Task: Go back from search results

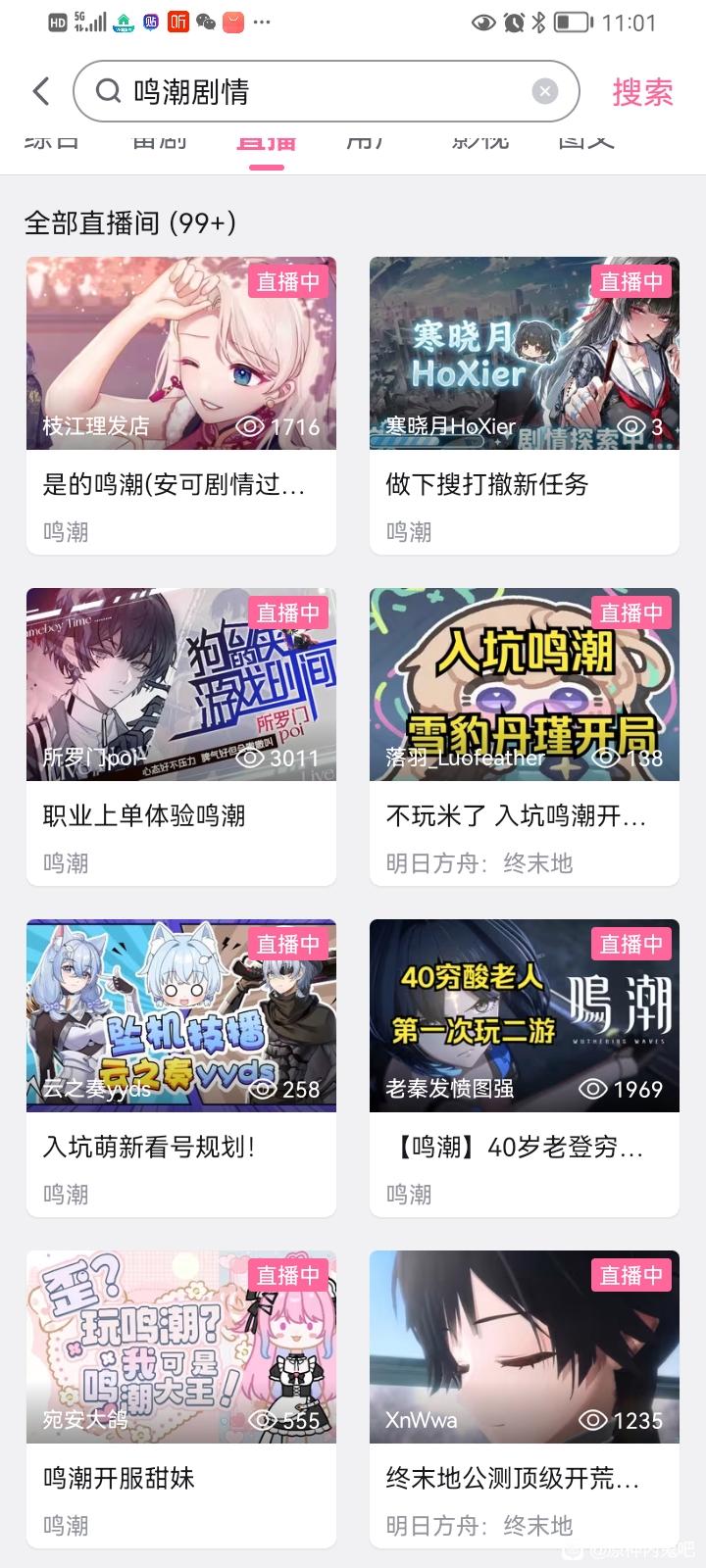Action: 41,92
